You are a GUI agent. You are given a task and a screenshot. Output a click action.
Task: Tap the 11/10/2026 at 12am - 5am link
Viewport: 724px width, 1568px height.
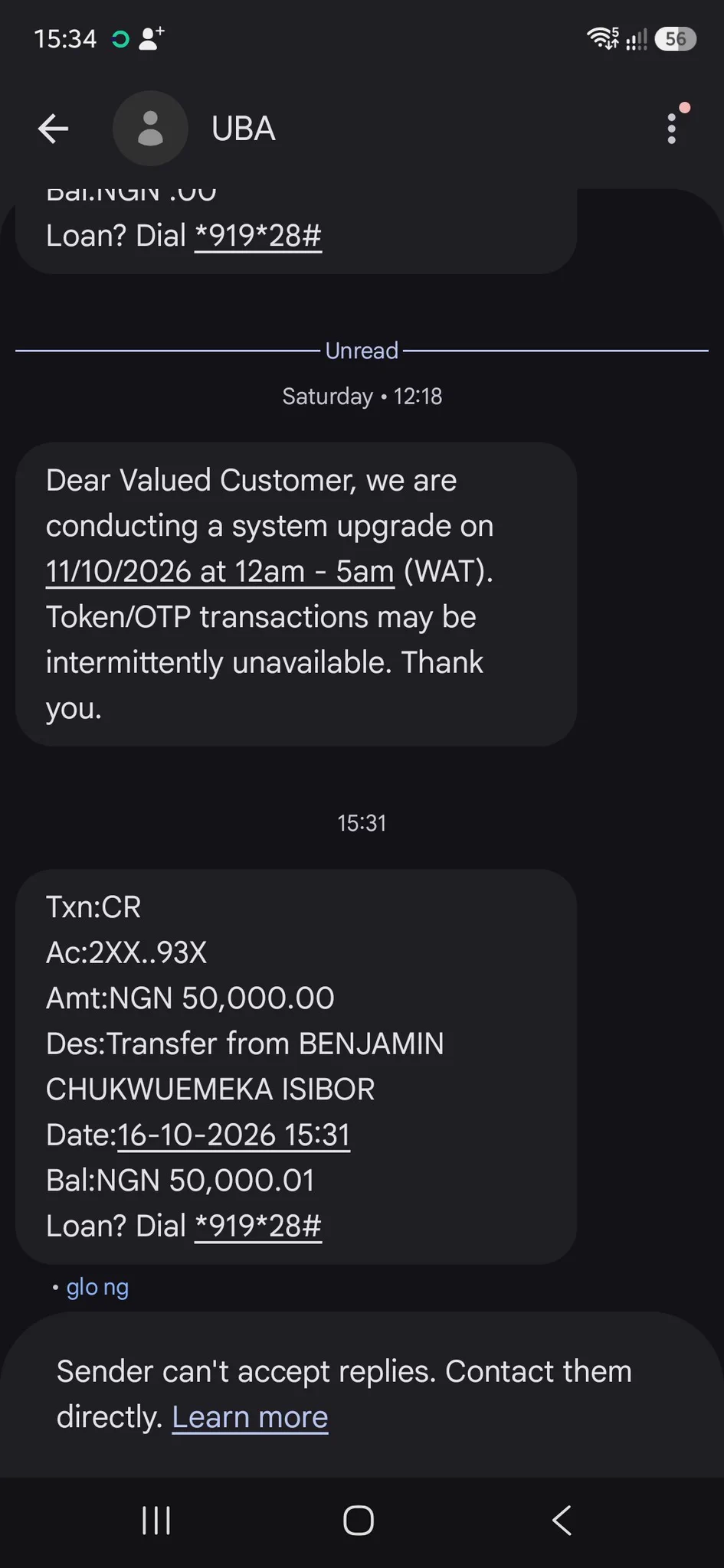(220, 572)
